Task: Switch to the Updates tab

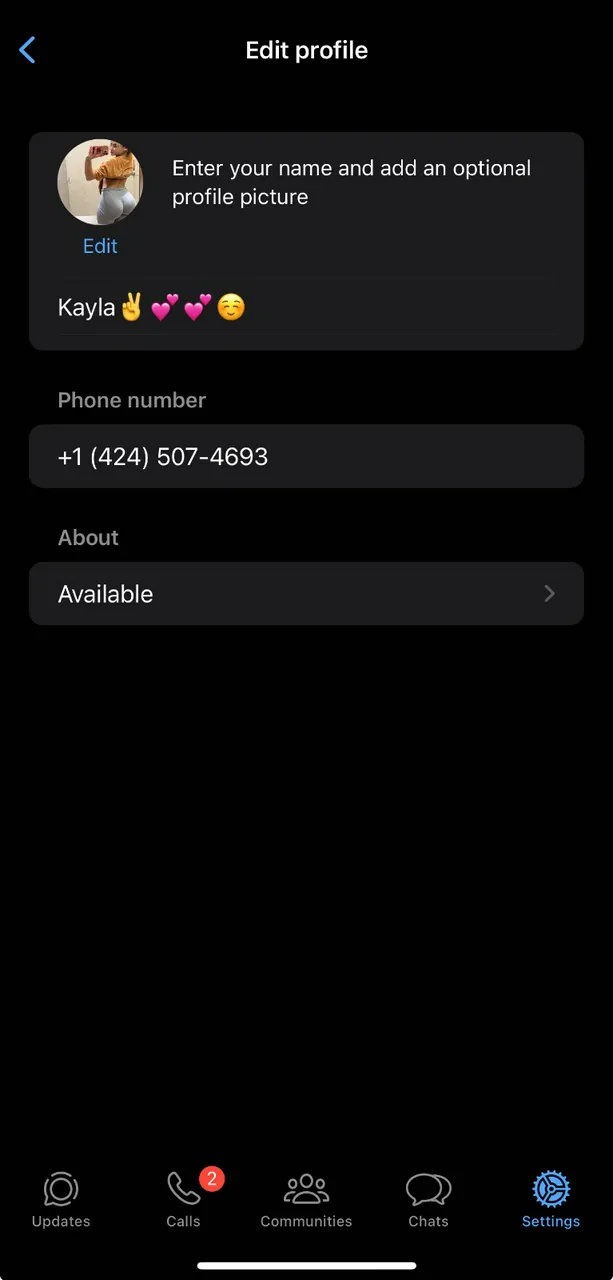Action: pos(61,1200)
